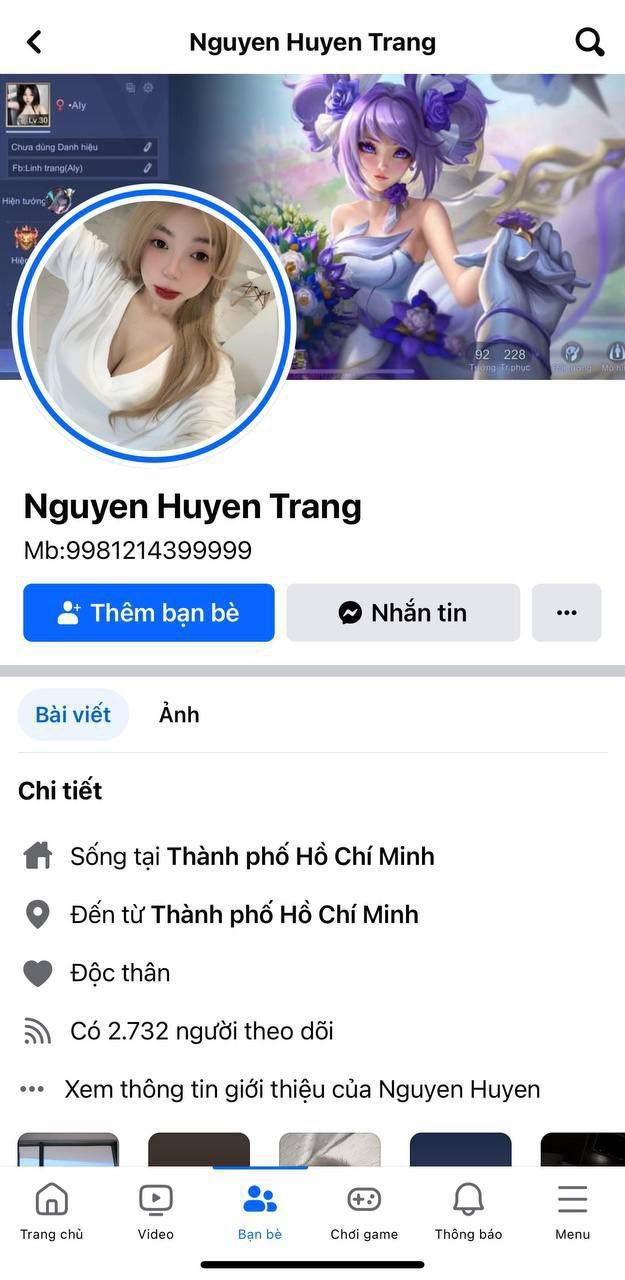Viewport: 625px width, 1280px height.
Task: Open the Menu tab
Action: coord(572,1211)
